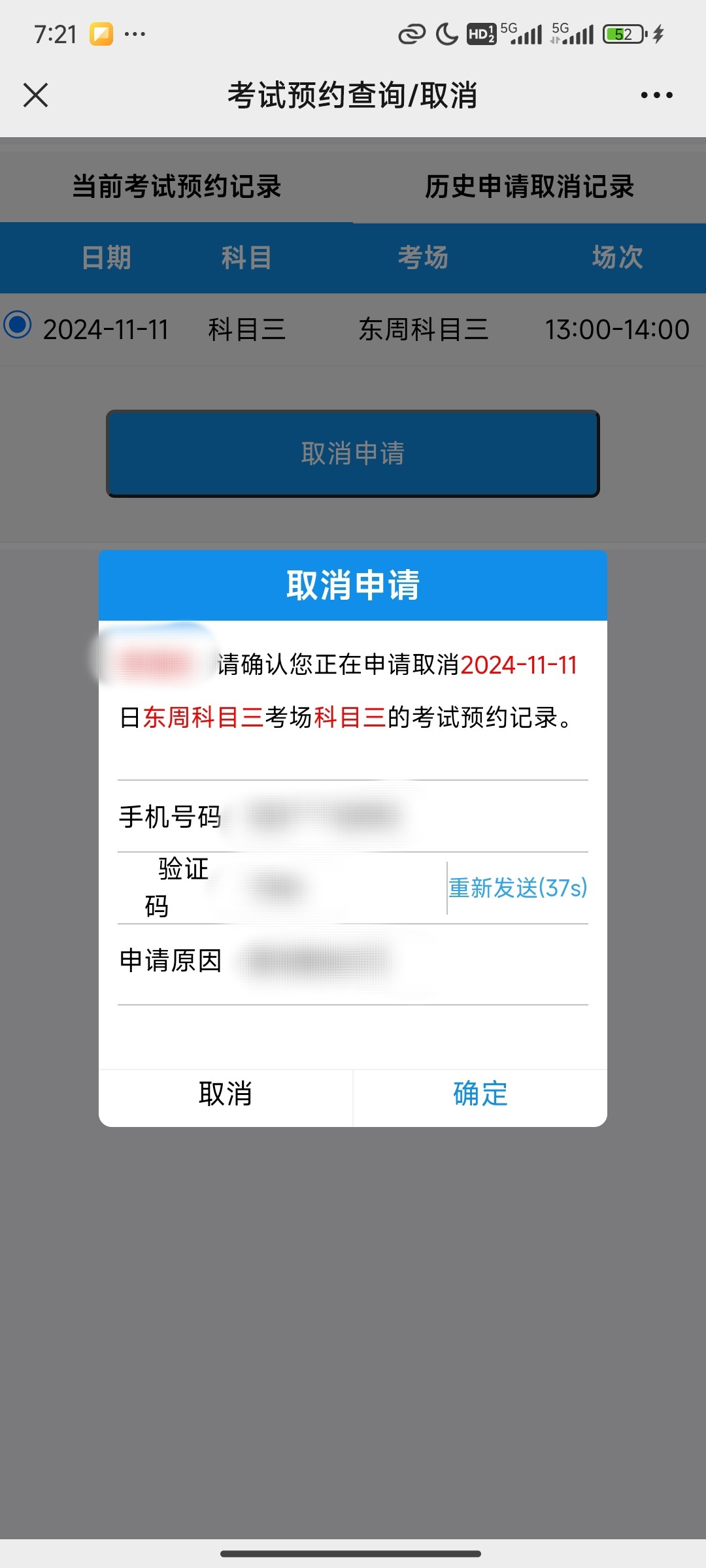This screenshot has height=1568, width=706.
Task: Tap 重新发送 to resend verification code
Action: click(517, 889)
